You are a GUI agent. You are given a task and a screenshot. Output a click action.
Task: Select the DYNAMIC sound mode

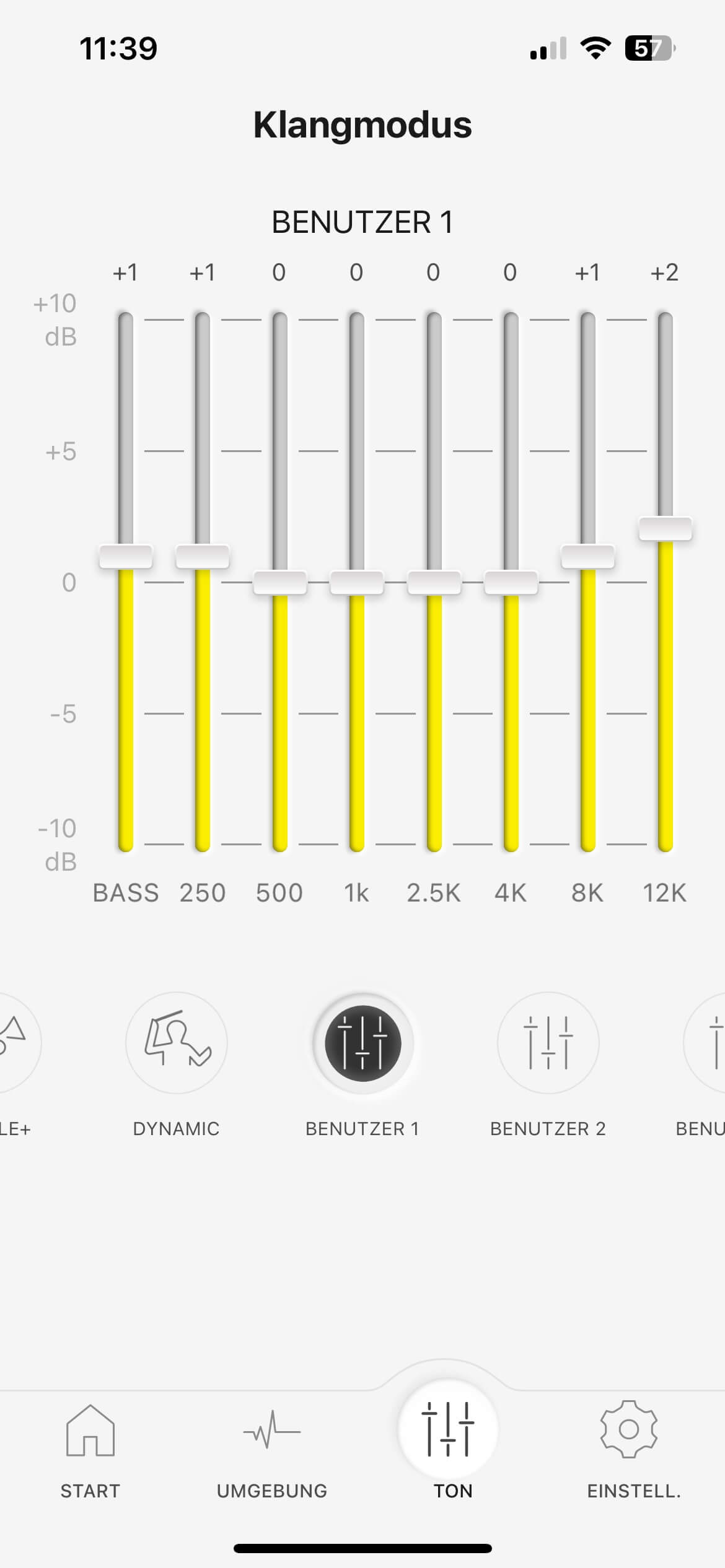click(x=177, y=1043)
